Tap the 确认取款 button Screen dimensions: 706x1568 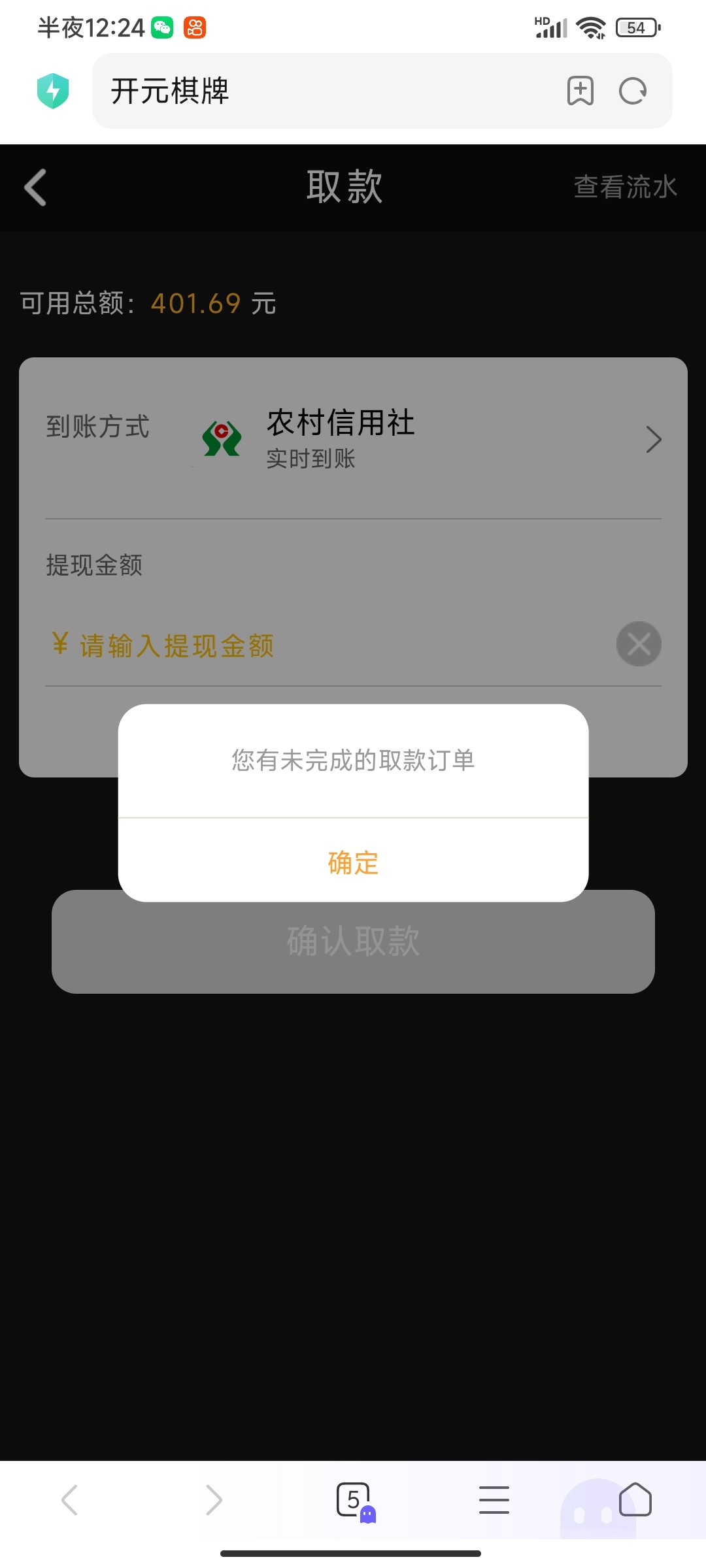point(353,941)
